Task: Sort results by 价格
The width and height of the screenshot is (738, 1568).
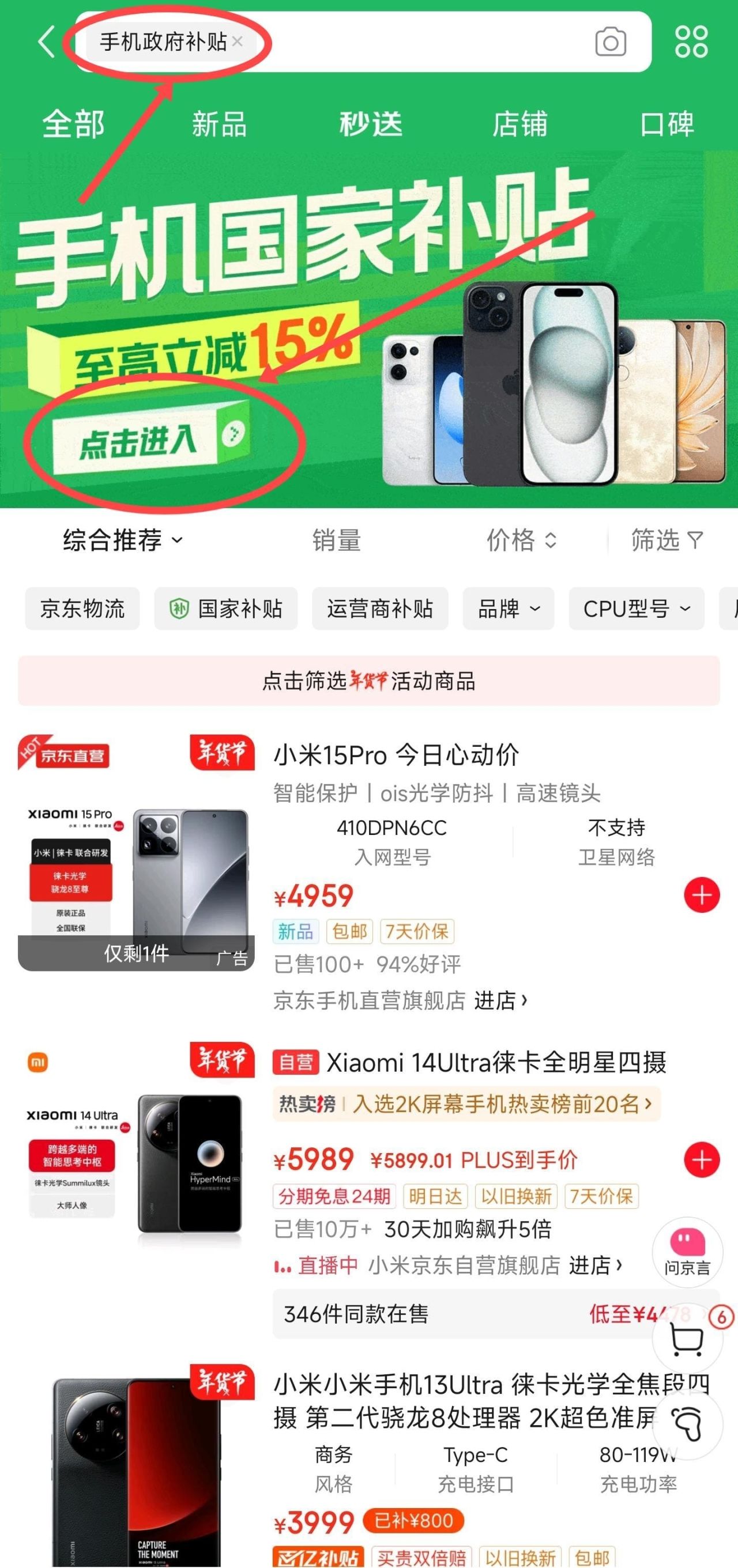Action: (521, 540)
